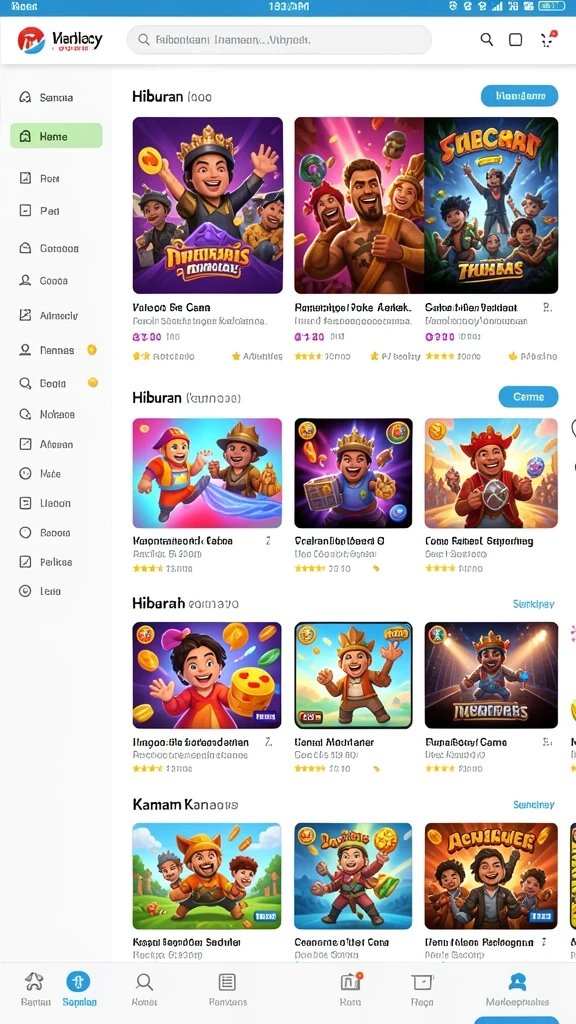Tap the blue Ceme button beside the second Hiburan heading
This screenshot has height=1024, width=576.
click(528, 396)
